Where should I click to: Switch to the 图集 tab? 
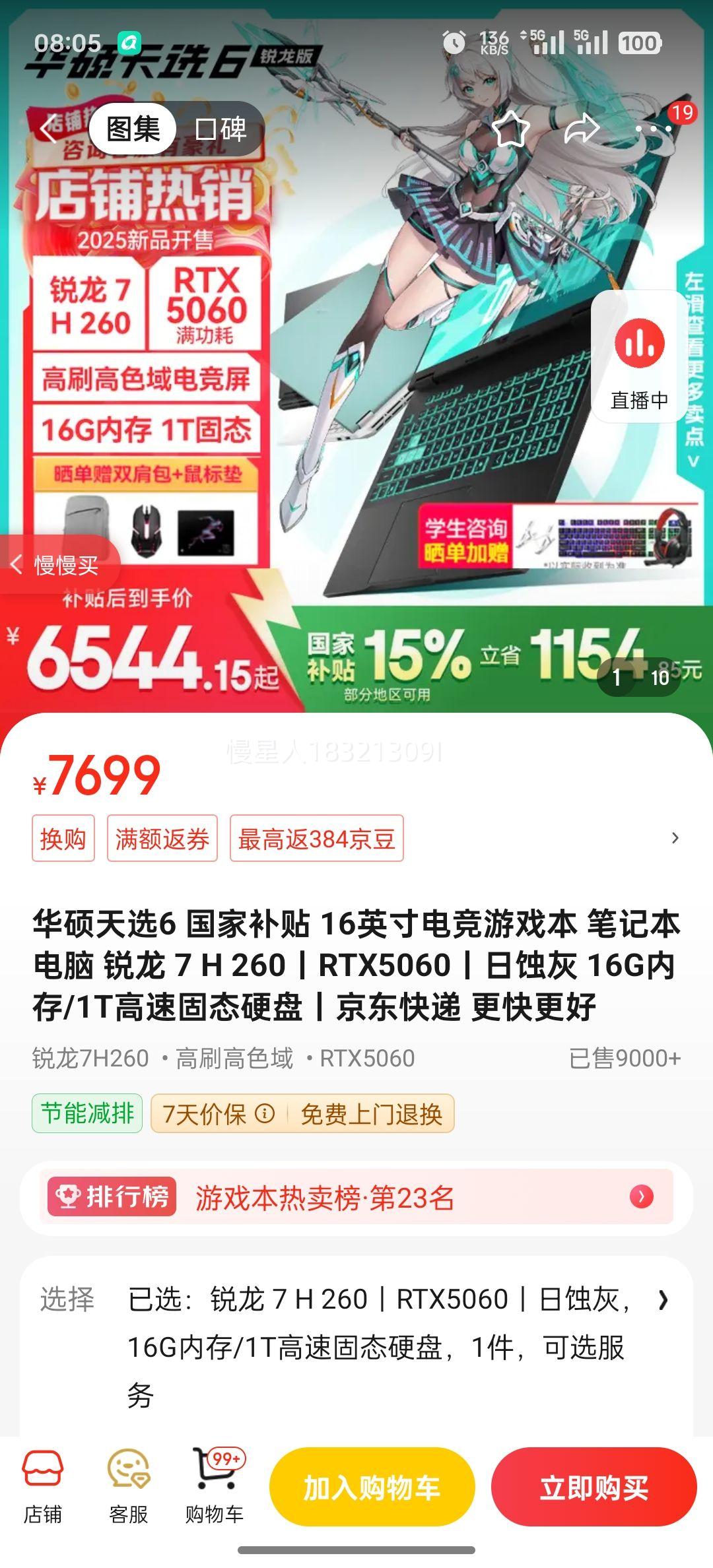point(133,129)
